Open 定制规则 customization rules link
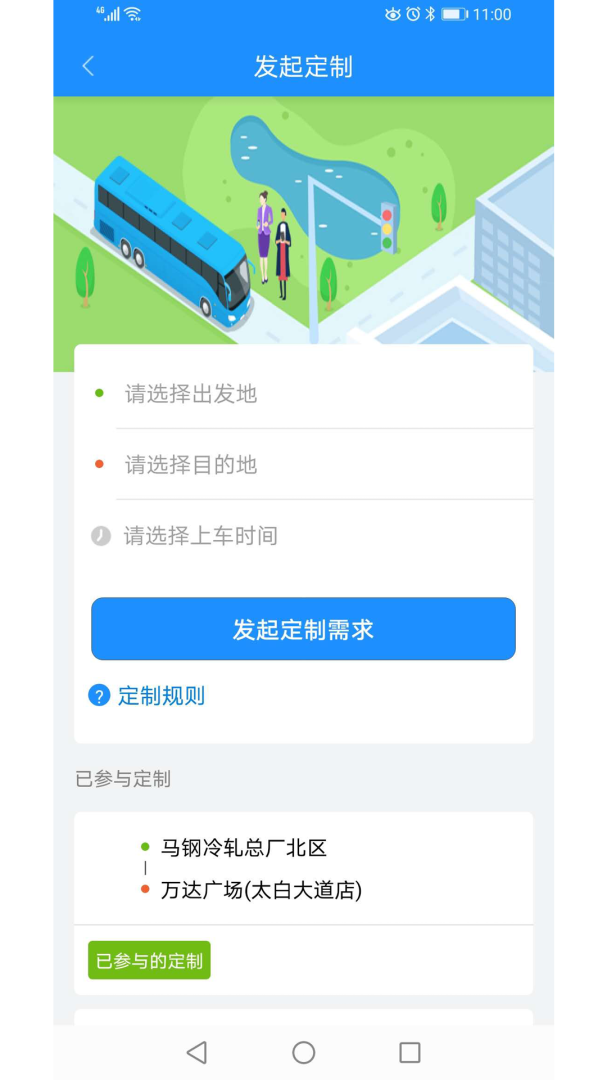Image resolution: width=607 pixels, height=1080 pixels. (x=160, y=696)
